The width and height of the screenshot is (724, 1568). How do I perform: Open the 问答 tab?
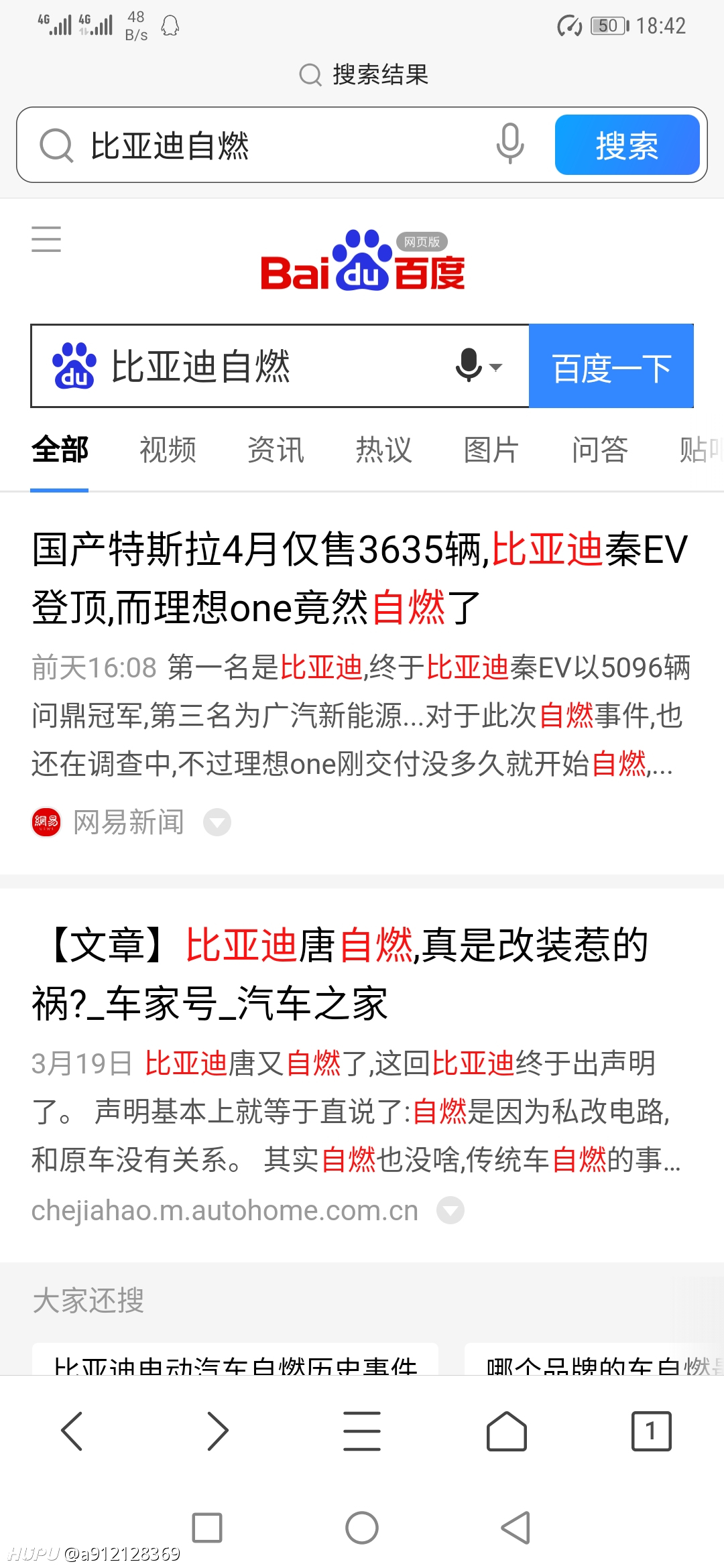pyautogui.click(x=600, y=450)
